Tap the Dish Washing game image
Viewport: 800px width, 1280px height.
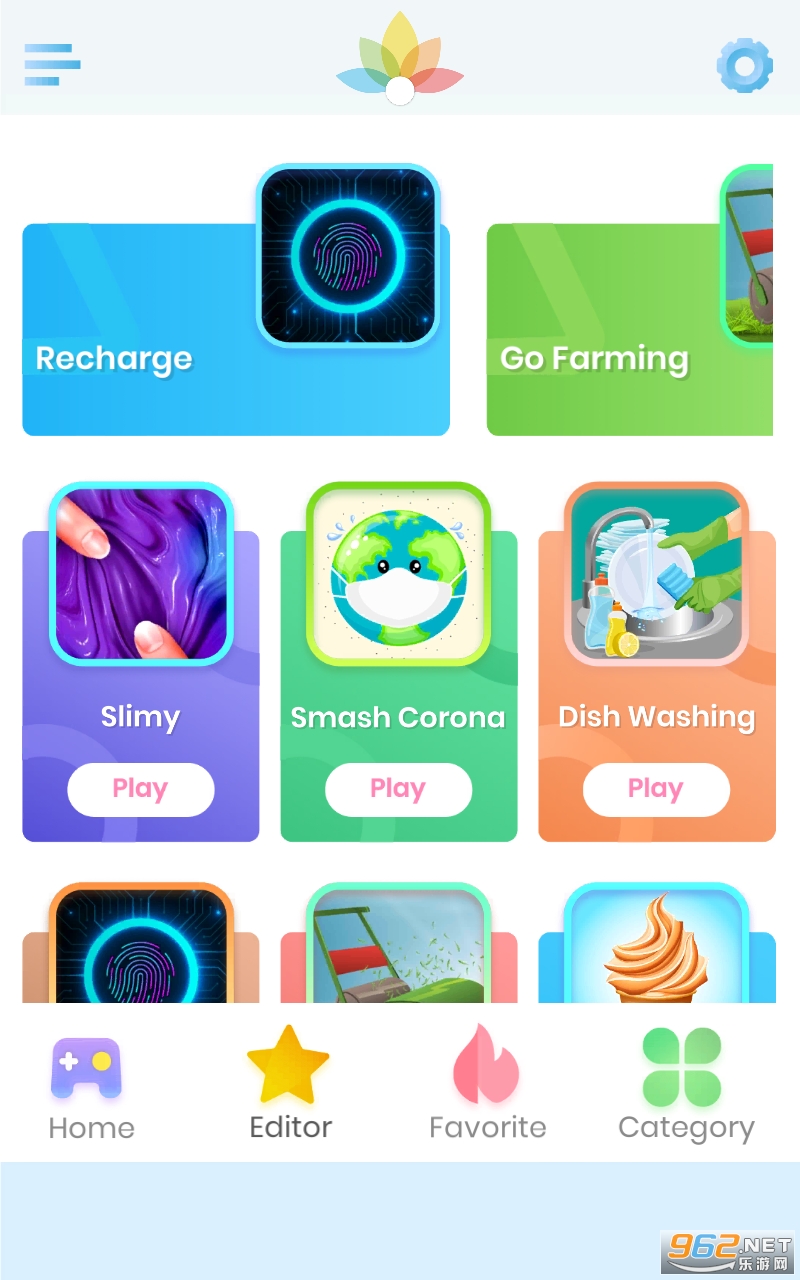(656, 574)
